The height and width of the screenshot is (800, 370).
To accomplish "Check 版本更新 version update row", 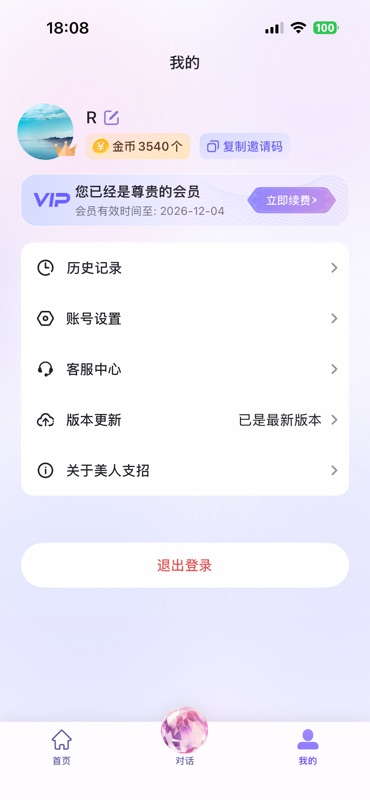I will [185, 420].
